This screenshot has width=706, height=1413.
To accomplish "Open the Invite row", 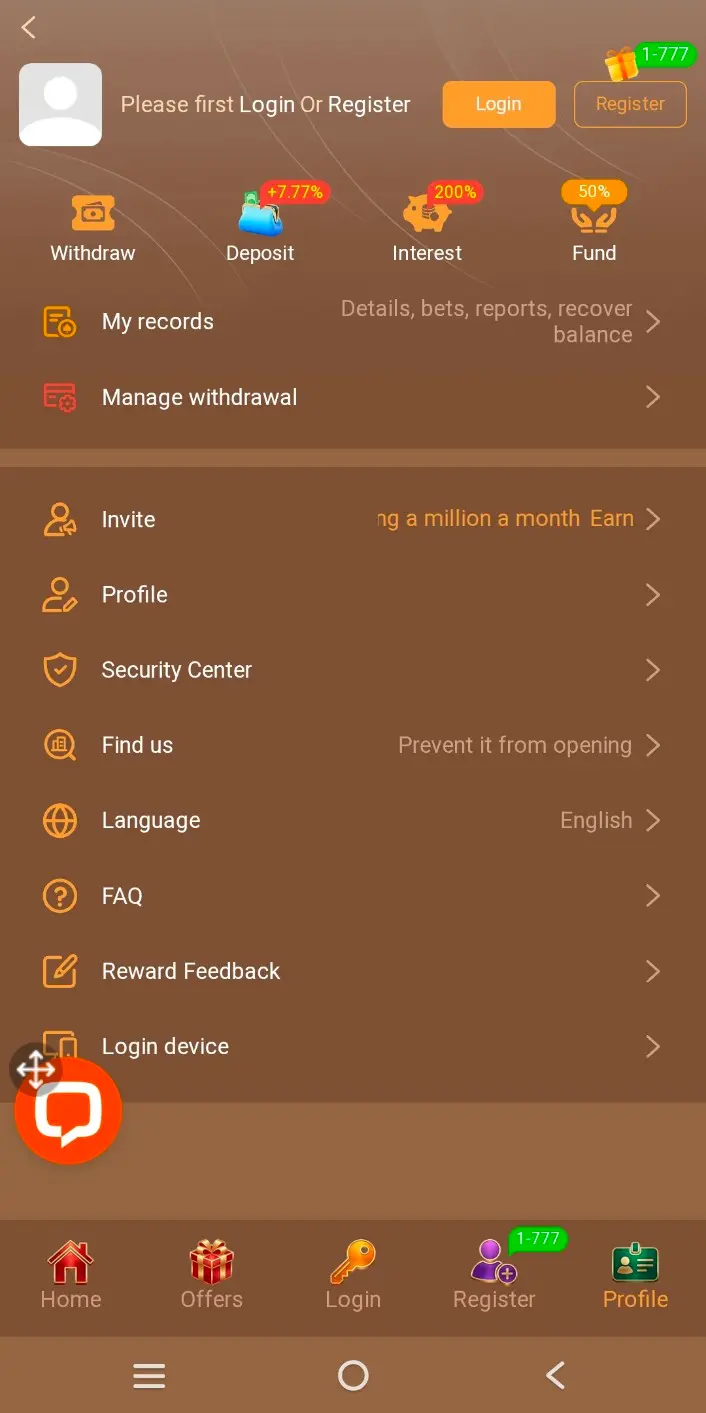I will [352, 519].
